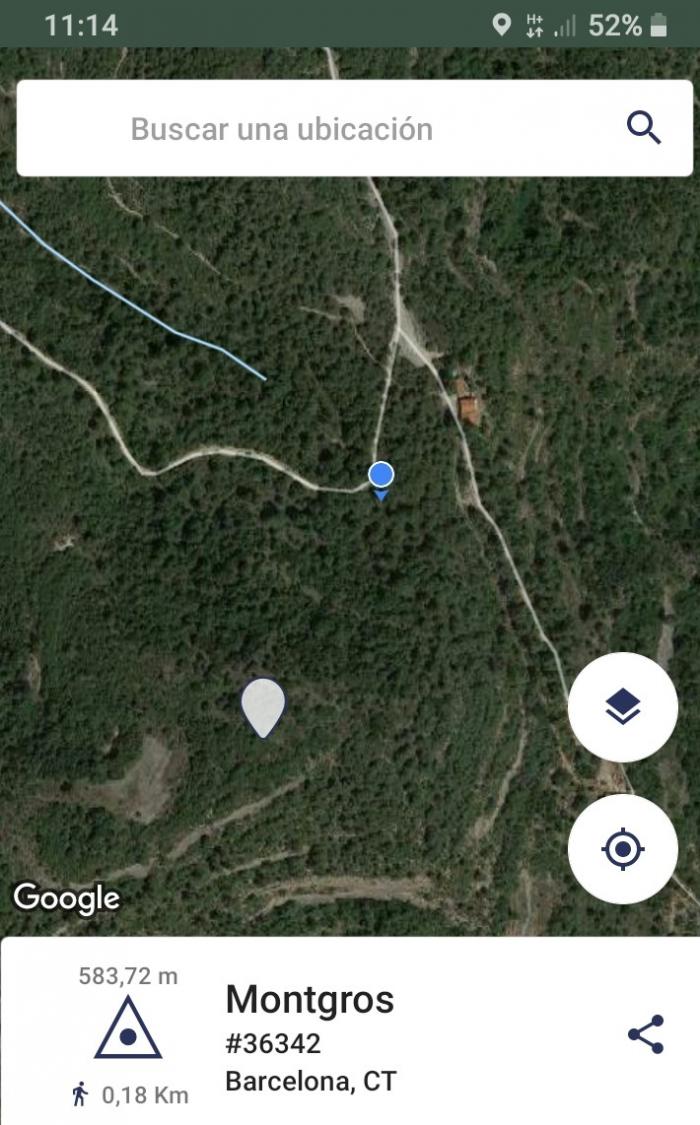The image size is (700, 1125).
Task: Tap the magnifying glass search icon
Action: pyautogui.click(x=643, y=128)
